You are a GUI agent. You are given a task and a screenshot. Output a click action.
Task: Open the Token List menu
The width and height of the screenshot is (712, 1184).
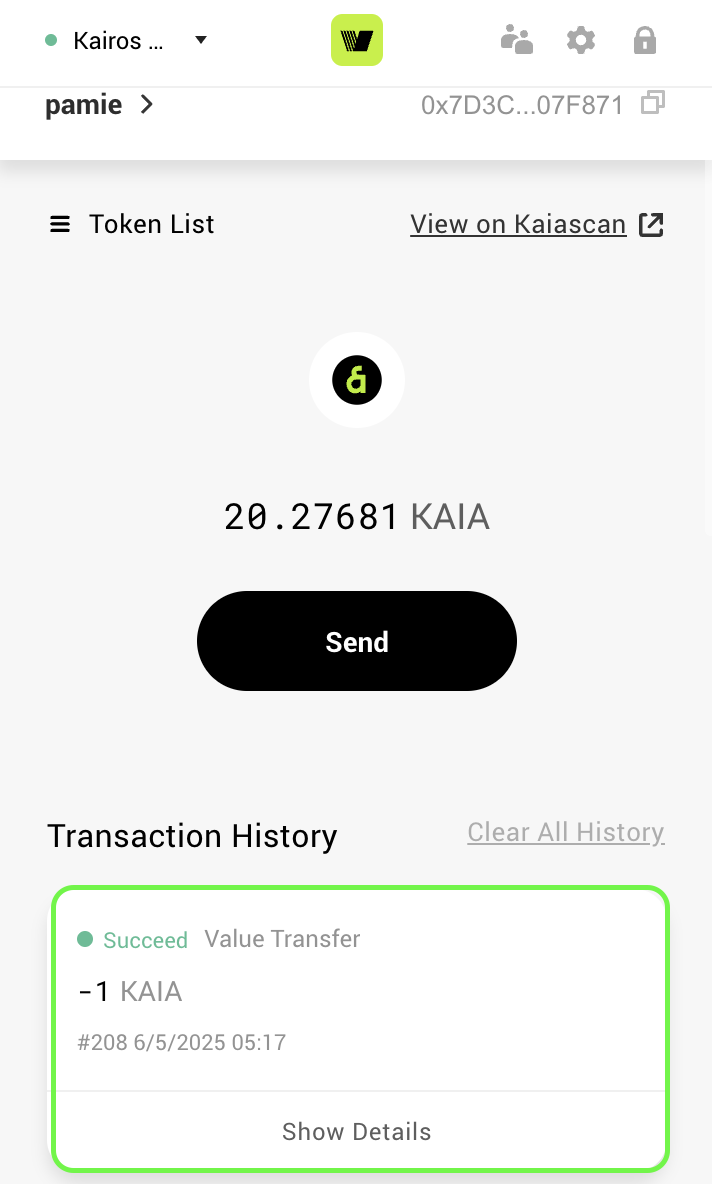click(x=131, y=224)
